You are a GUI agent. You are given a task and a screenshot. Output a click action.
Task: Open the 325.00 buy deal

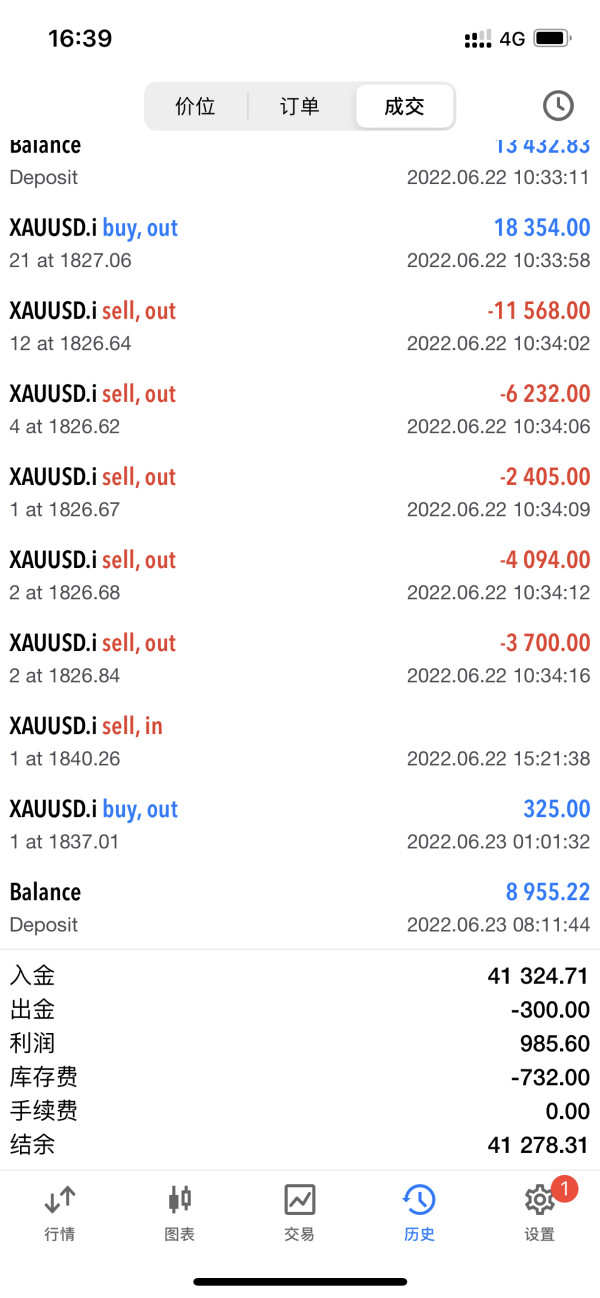tap(300, 824)
